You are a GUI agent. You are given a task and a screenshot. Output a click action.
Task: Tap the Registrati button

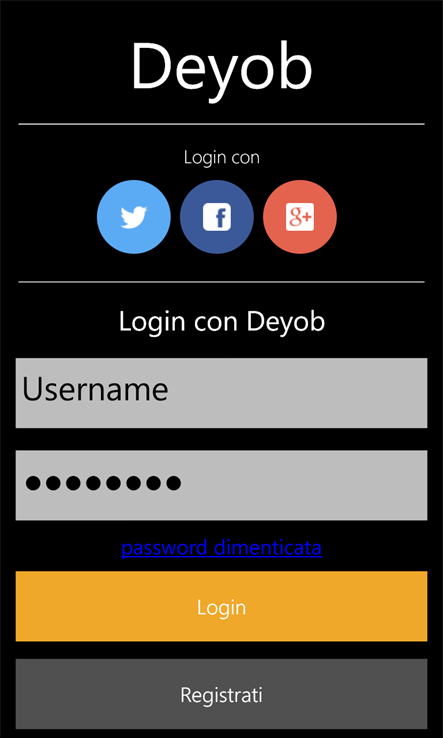221,694
